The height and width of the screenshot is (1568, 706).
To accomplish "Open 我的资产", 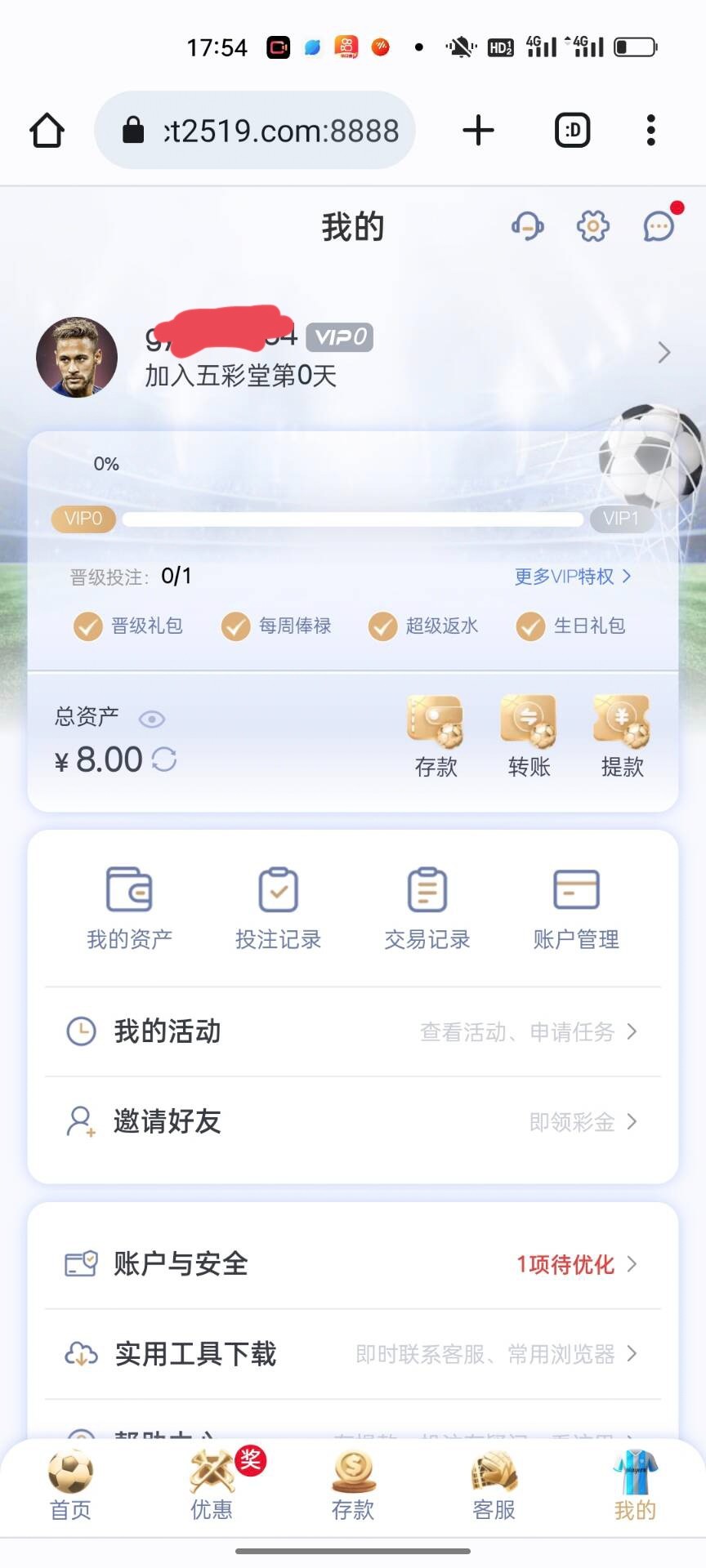I will pyautogui.click(x=129, y=908).
